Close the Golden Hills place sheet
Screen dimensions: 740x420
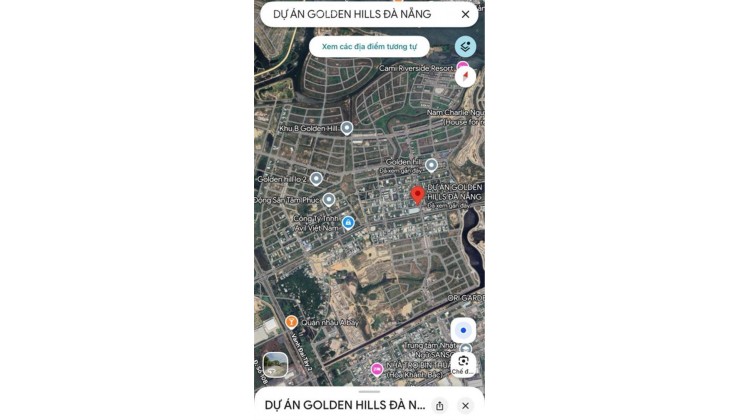(465, 405)
